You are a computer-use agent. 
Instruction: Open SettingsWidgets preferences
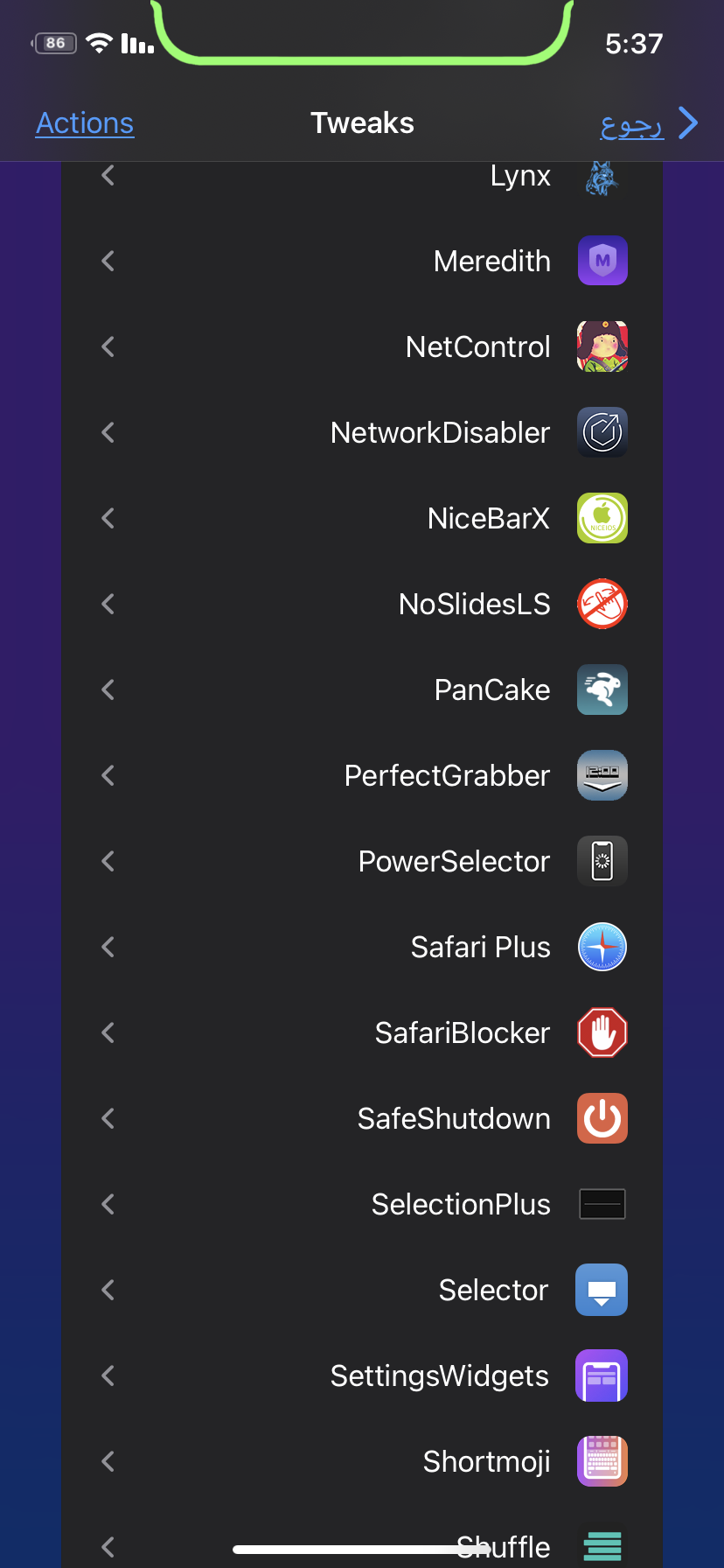tap(362, 1375)
